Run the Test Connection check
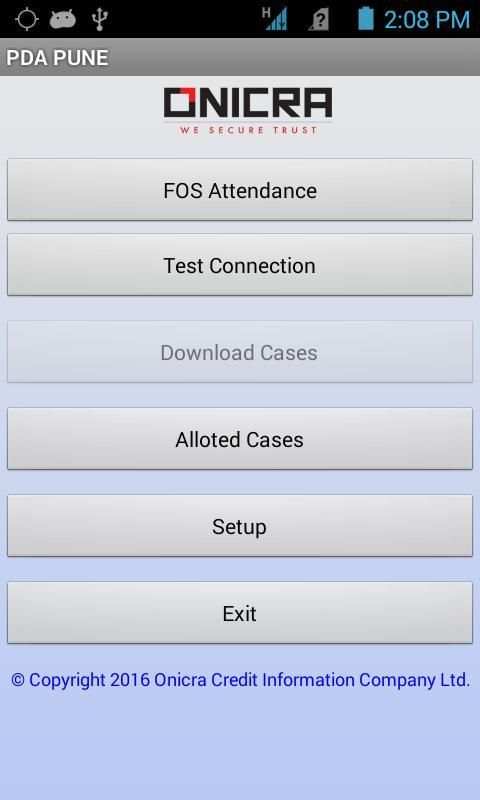Screen dimensions: 480x800 point(240,265)
